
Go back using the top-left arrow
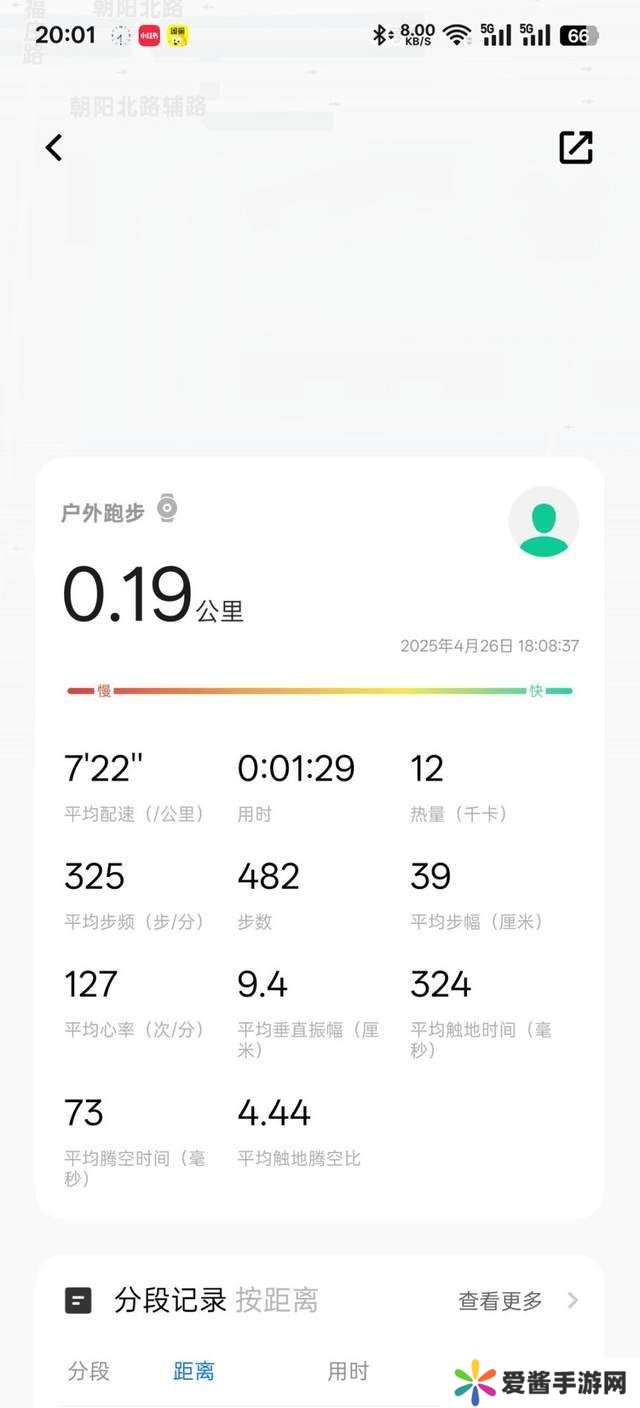pos(54,148)
